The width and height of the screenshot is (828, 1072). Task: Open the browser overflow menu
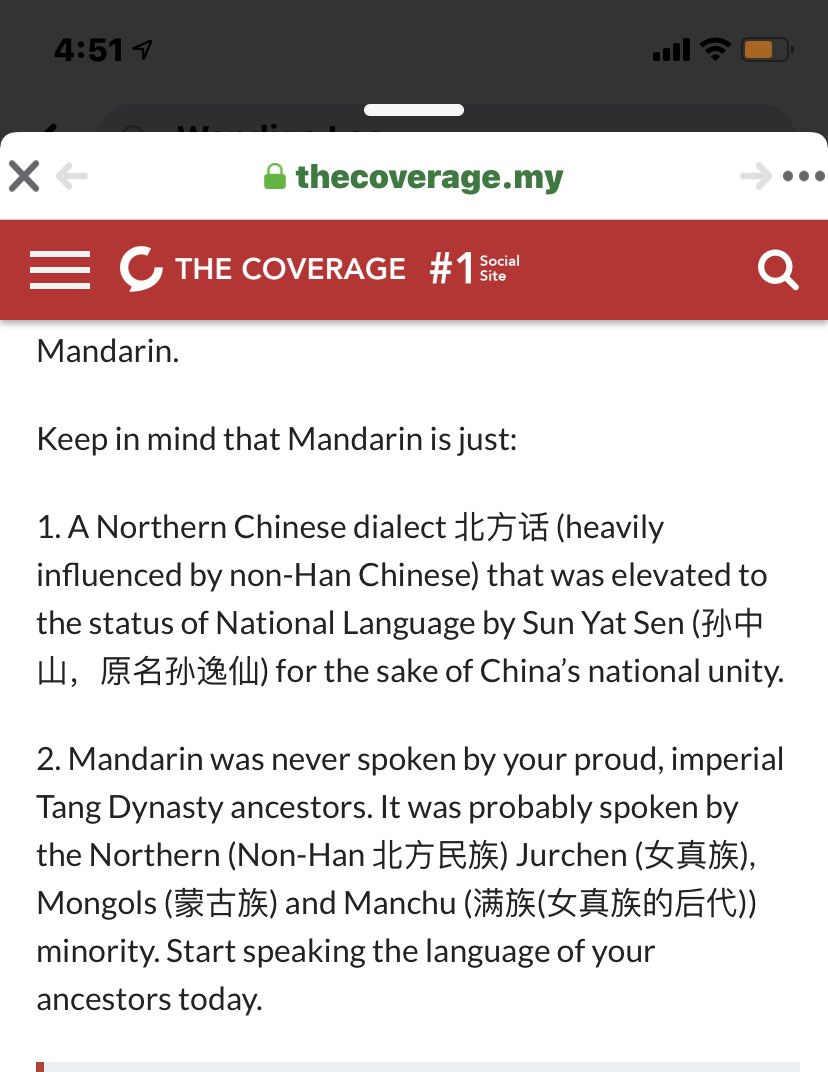(x=803, y=178)
